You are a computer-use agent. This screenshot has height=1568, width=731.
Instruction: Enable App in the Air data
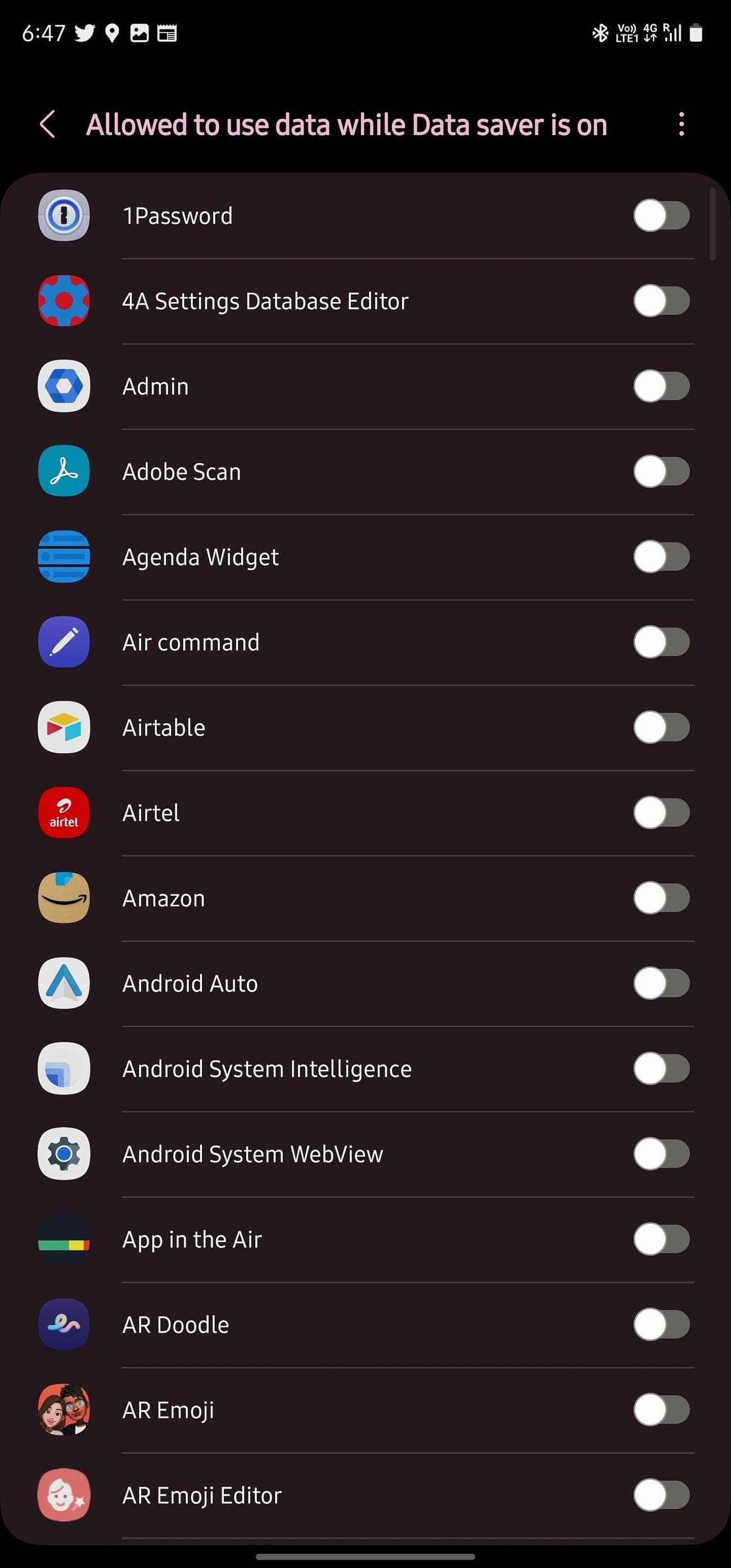661,1239
